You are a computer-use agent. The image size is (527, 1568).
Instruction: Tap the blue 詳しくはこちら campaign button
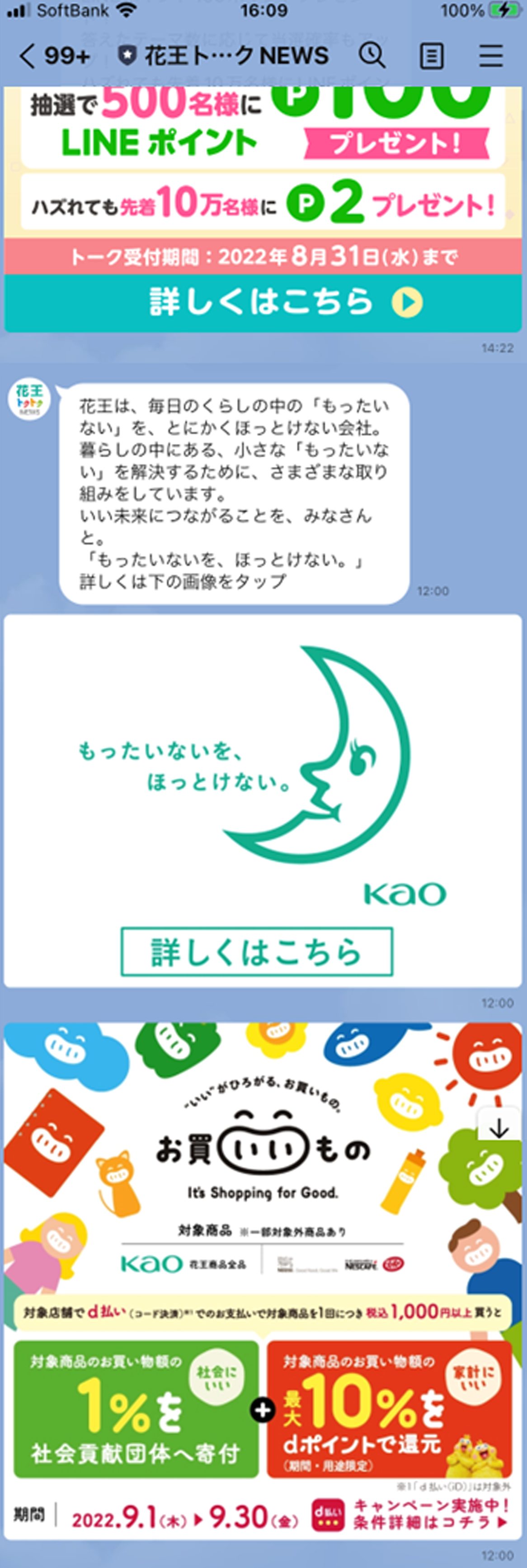click(x=263, y=303)
